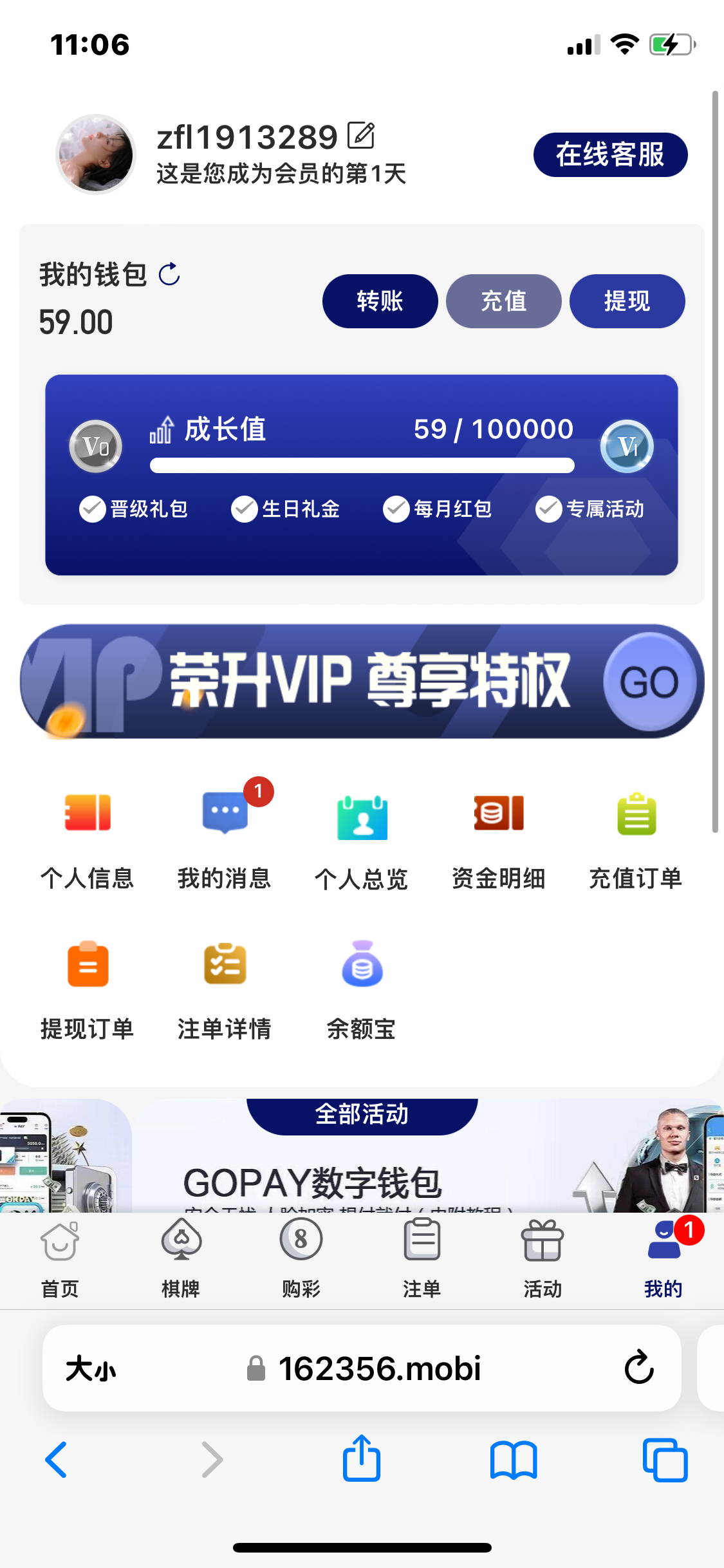Open 在线客服 online support
This screenshot has width=724, height=1568.
pyautogui.click(x=610, y=155)
